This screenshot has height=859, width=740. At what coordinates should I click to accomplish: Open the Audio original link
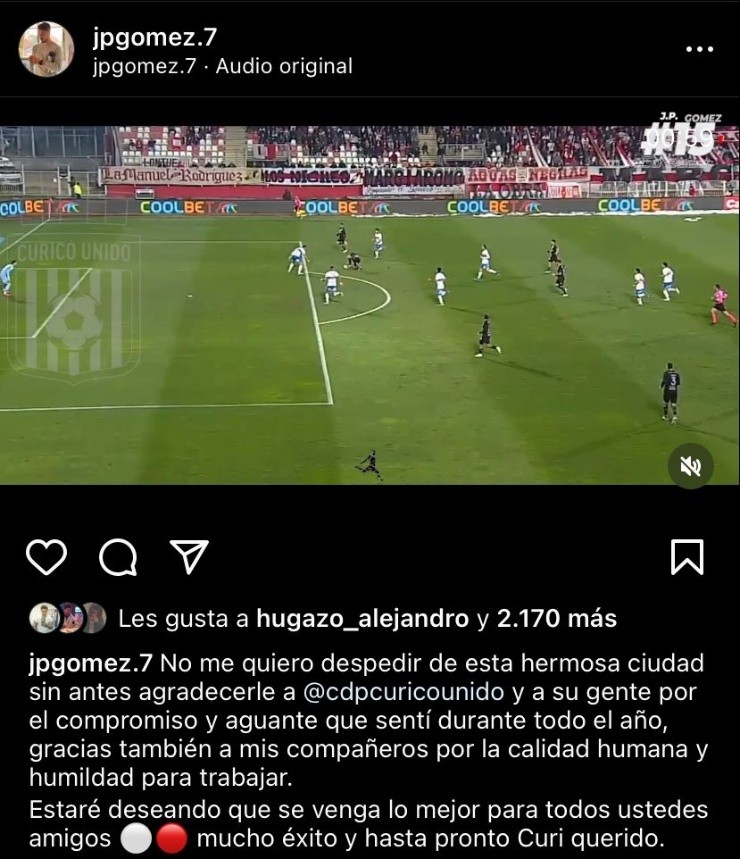click(x=284, y=67)
